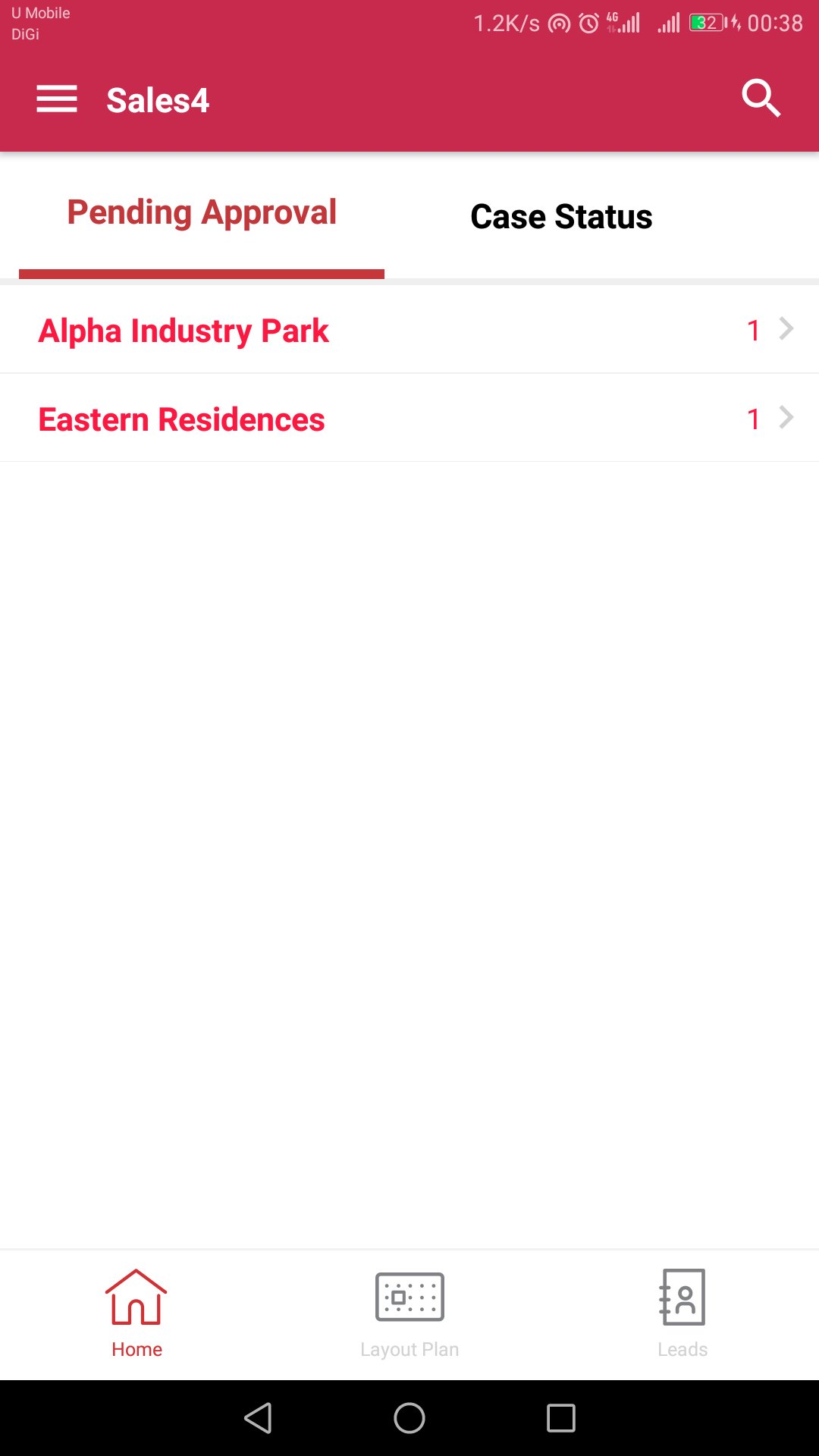
Task: Select the Pending Approval tab
Action: (202, 214)
